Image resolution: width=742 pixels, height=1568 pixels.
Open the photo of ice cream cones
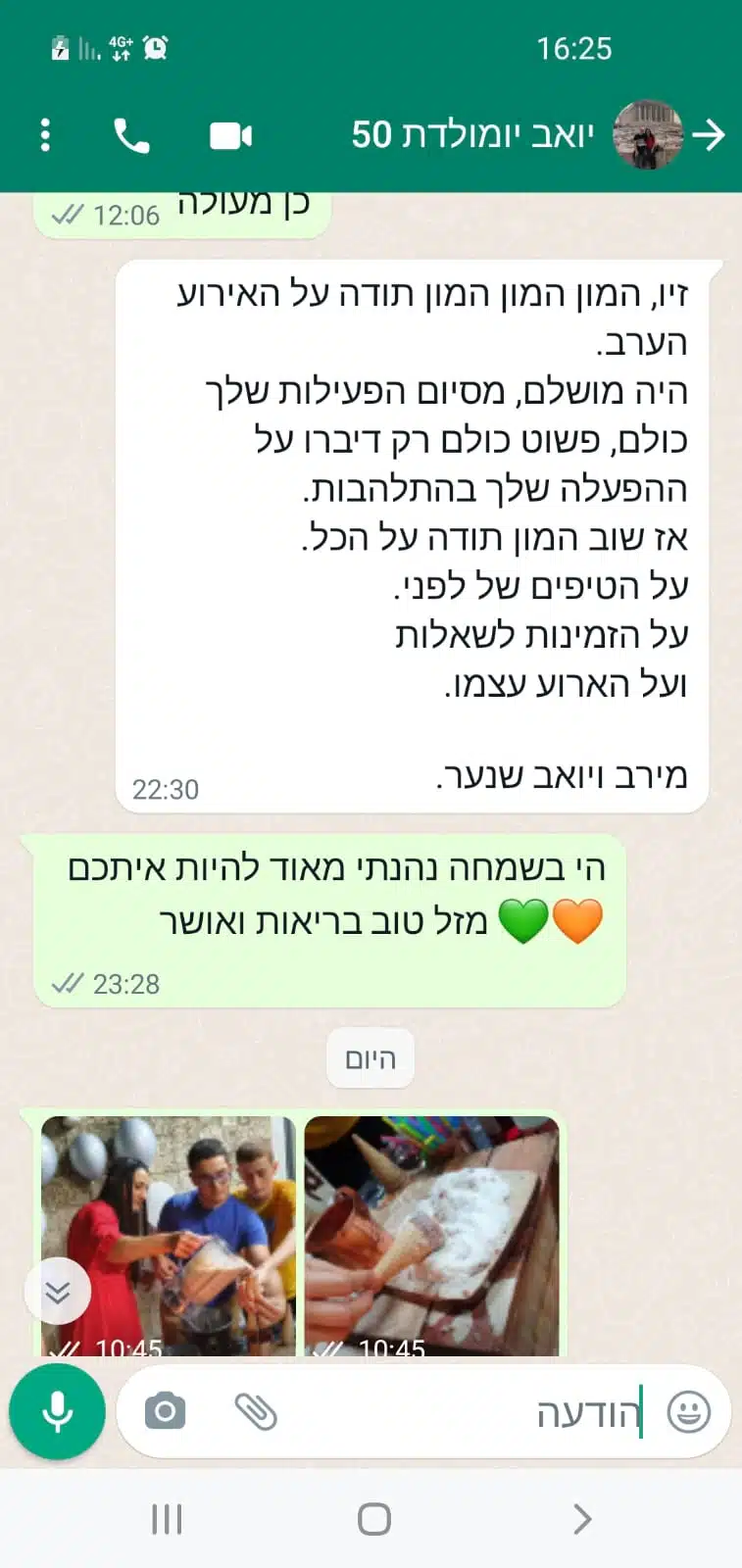coord(431,1236)
